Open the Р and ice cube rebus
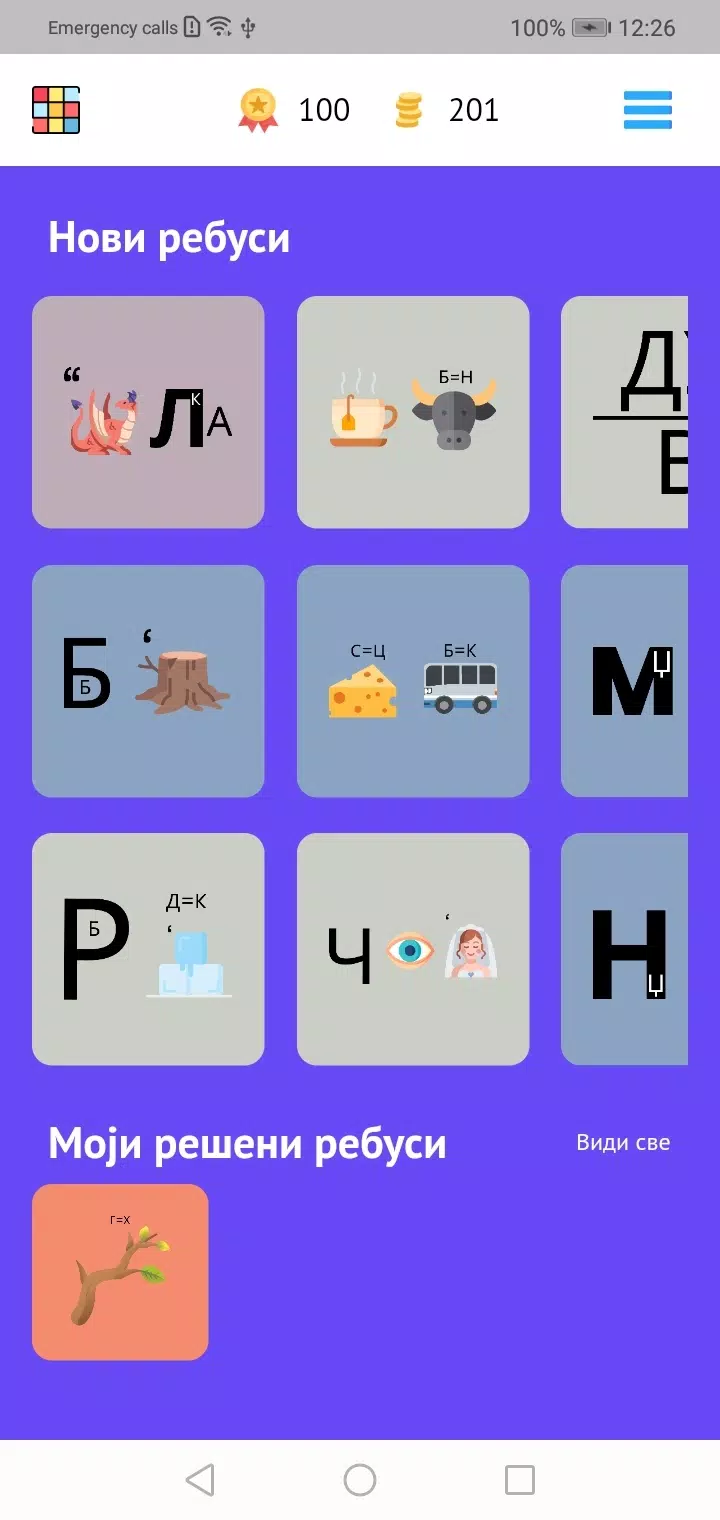The width and height of the screenshot is (720, 1520). [x=148, y=949]
